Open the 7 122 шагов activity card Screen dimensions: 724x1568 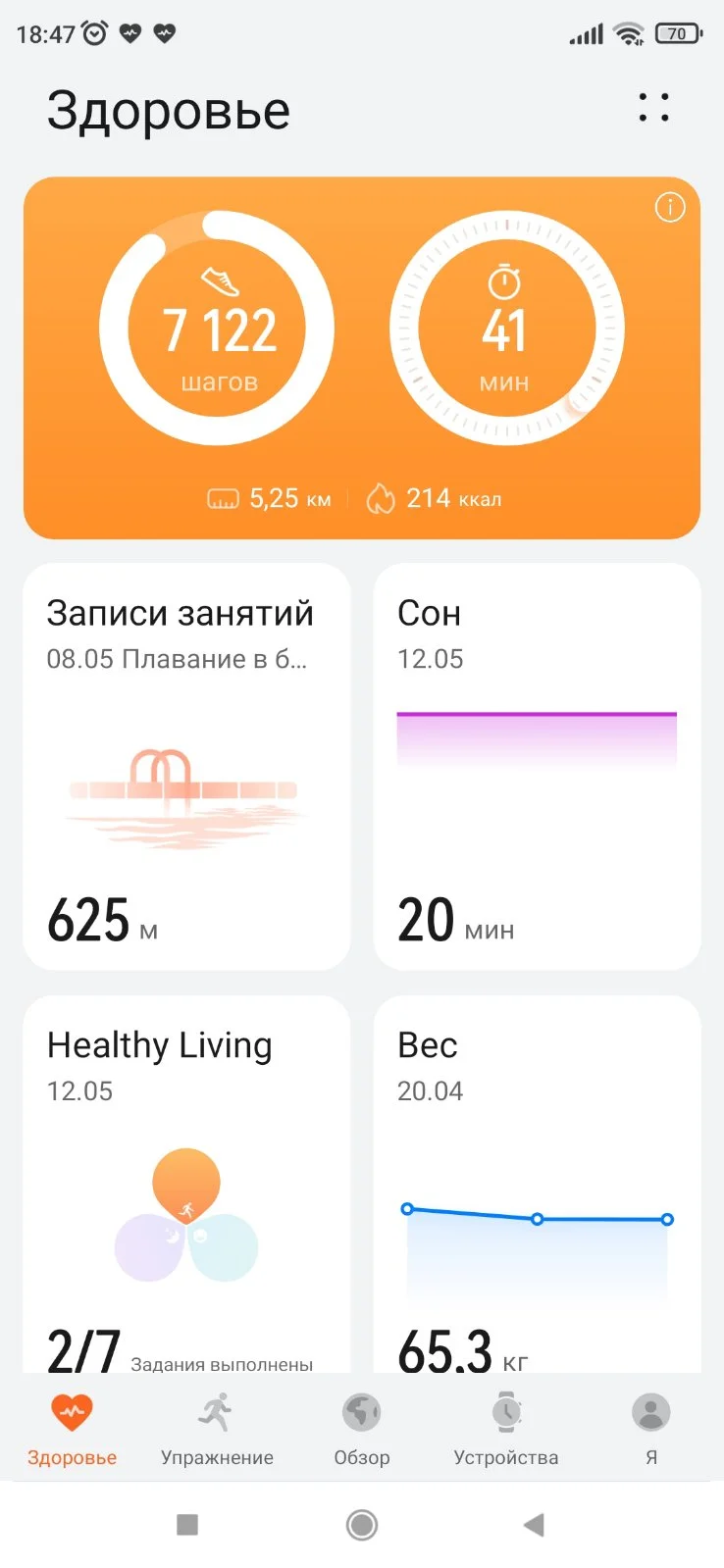[218, 329]
